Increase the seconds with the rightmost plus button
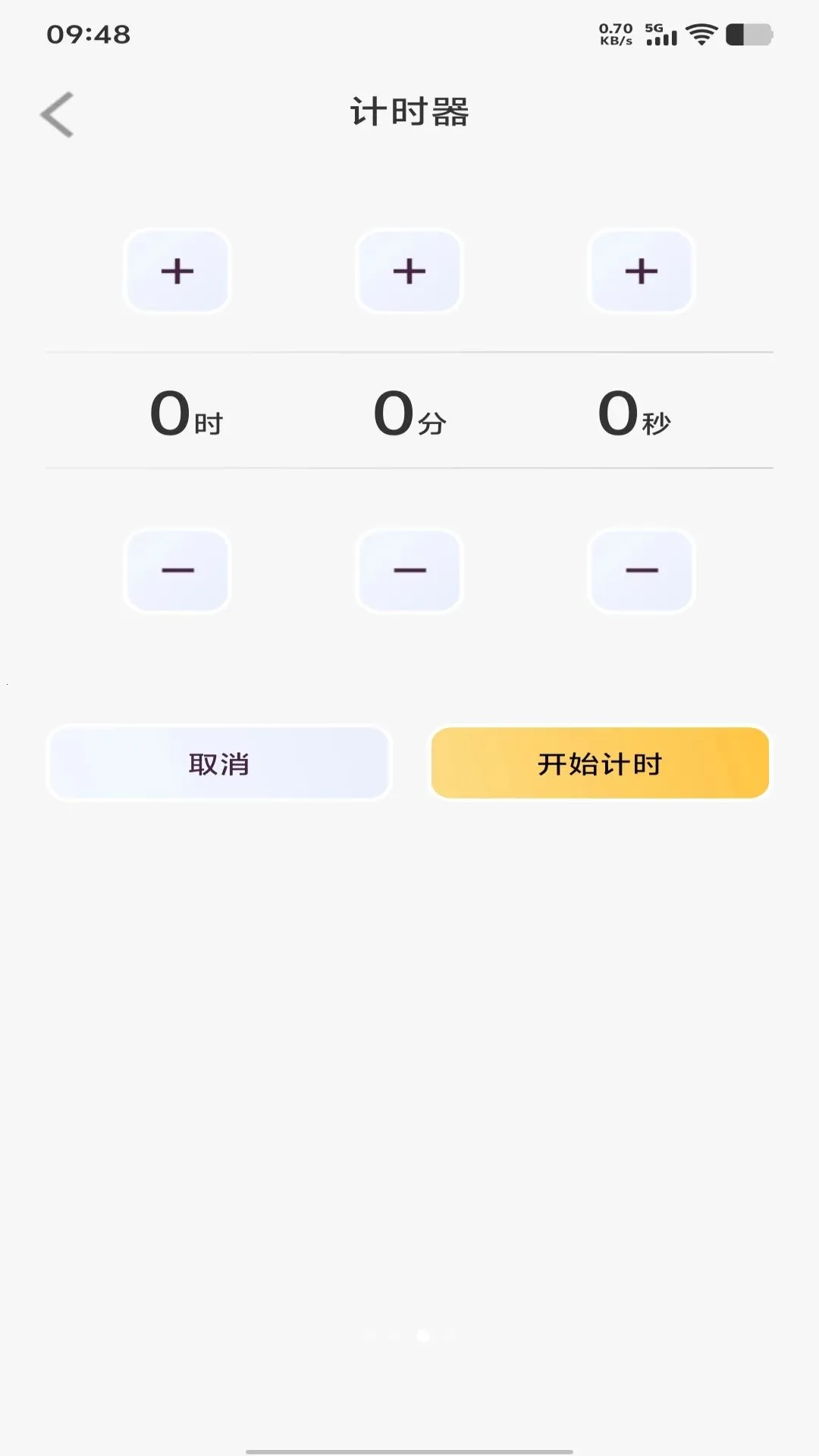 pos(642,271)
